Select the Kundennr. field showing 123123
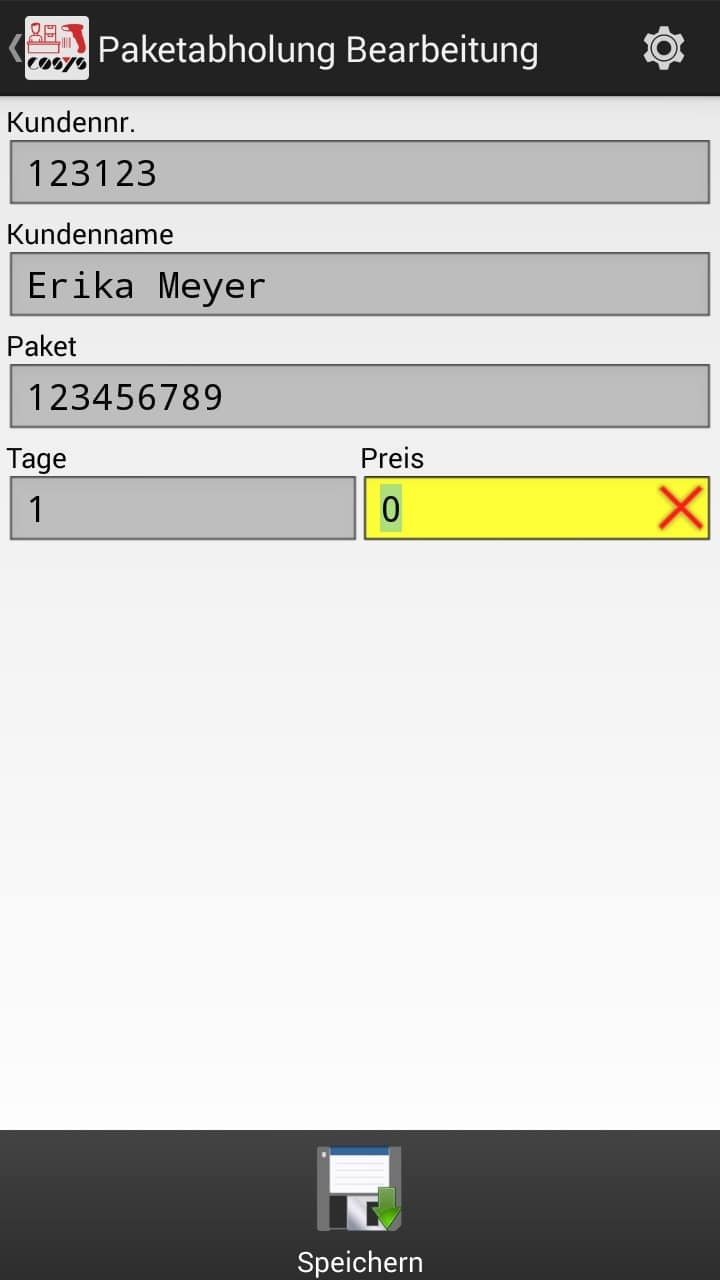Screen dimensions: 720x1280 [360, 171]
